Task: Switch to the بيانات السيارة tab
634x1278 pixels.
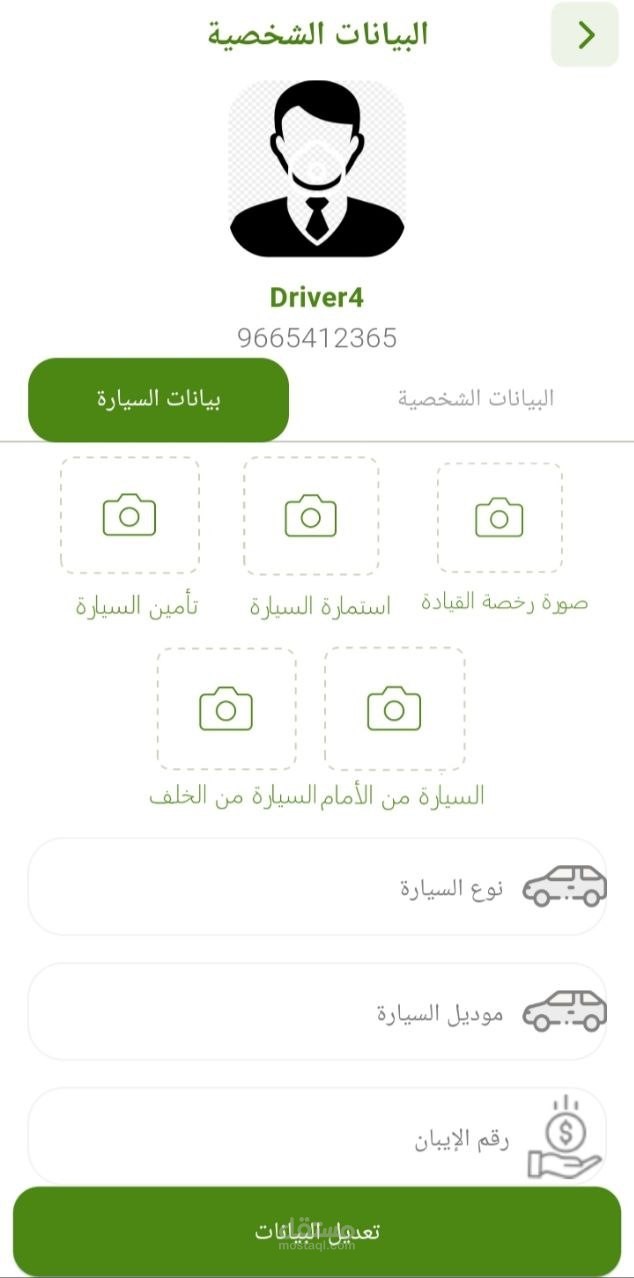Action: click(158, 399)
